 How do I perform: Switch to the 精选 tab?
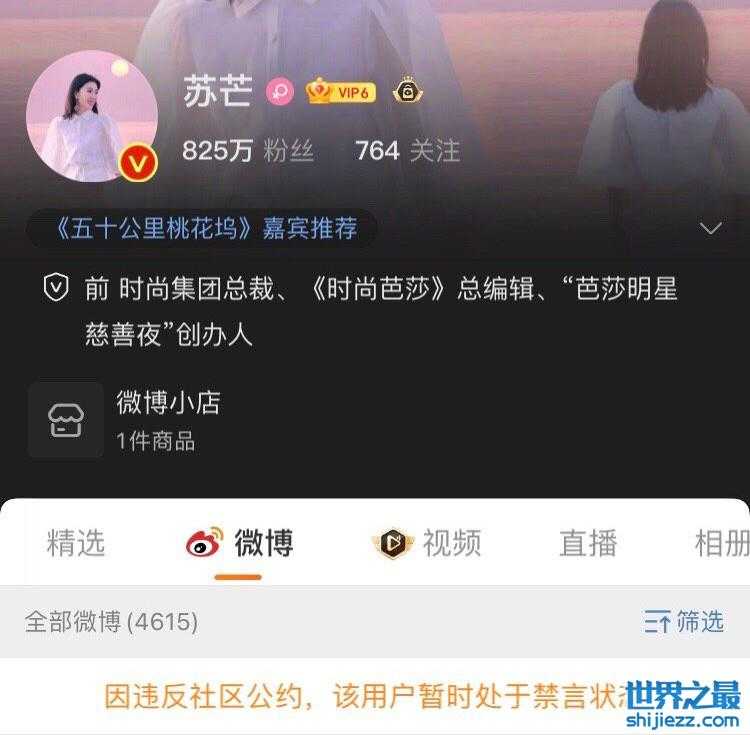76,543
